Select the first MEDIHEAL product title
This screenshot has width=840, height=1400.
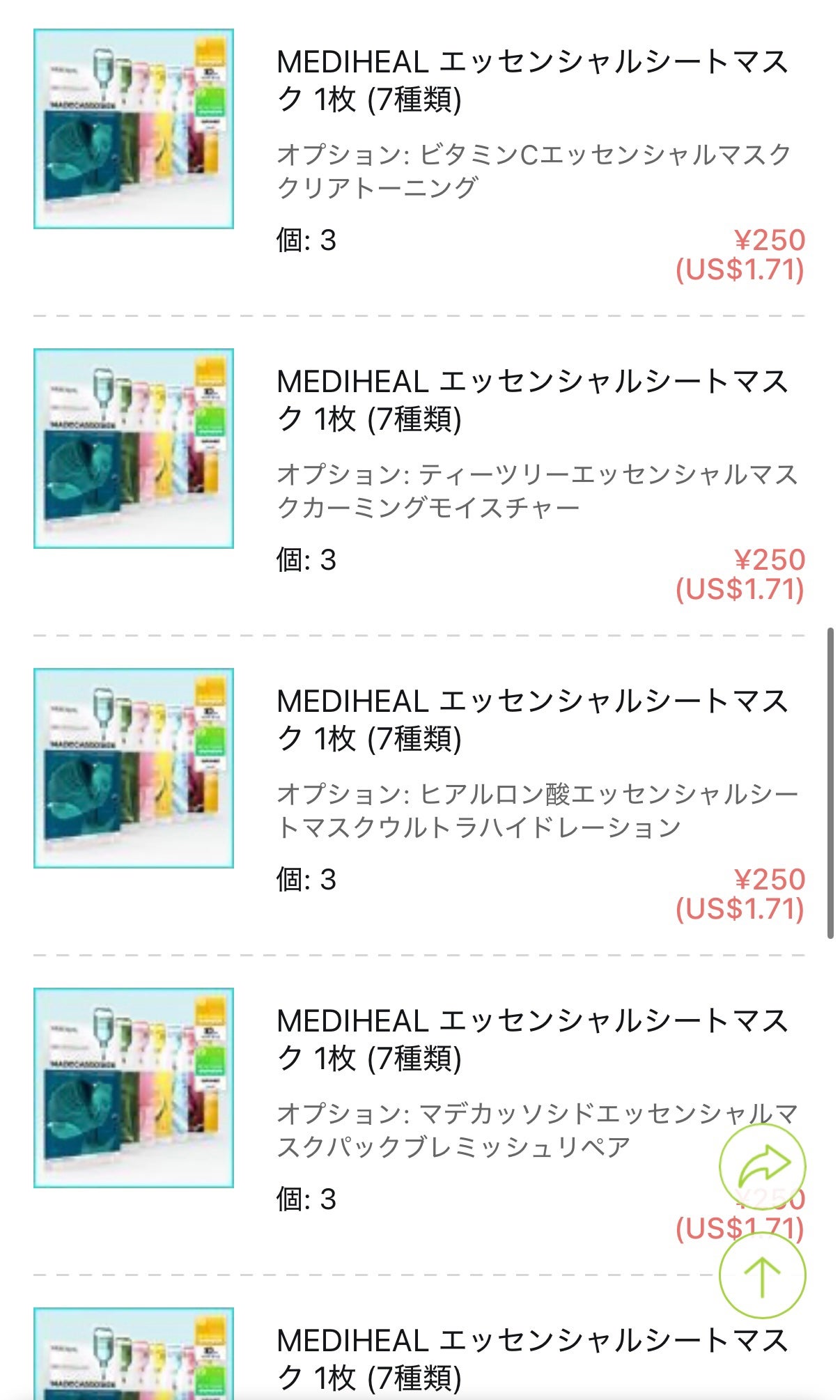point(533,79)
